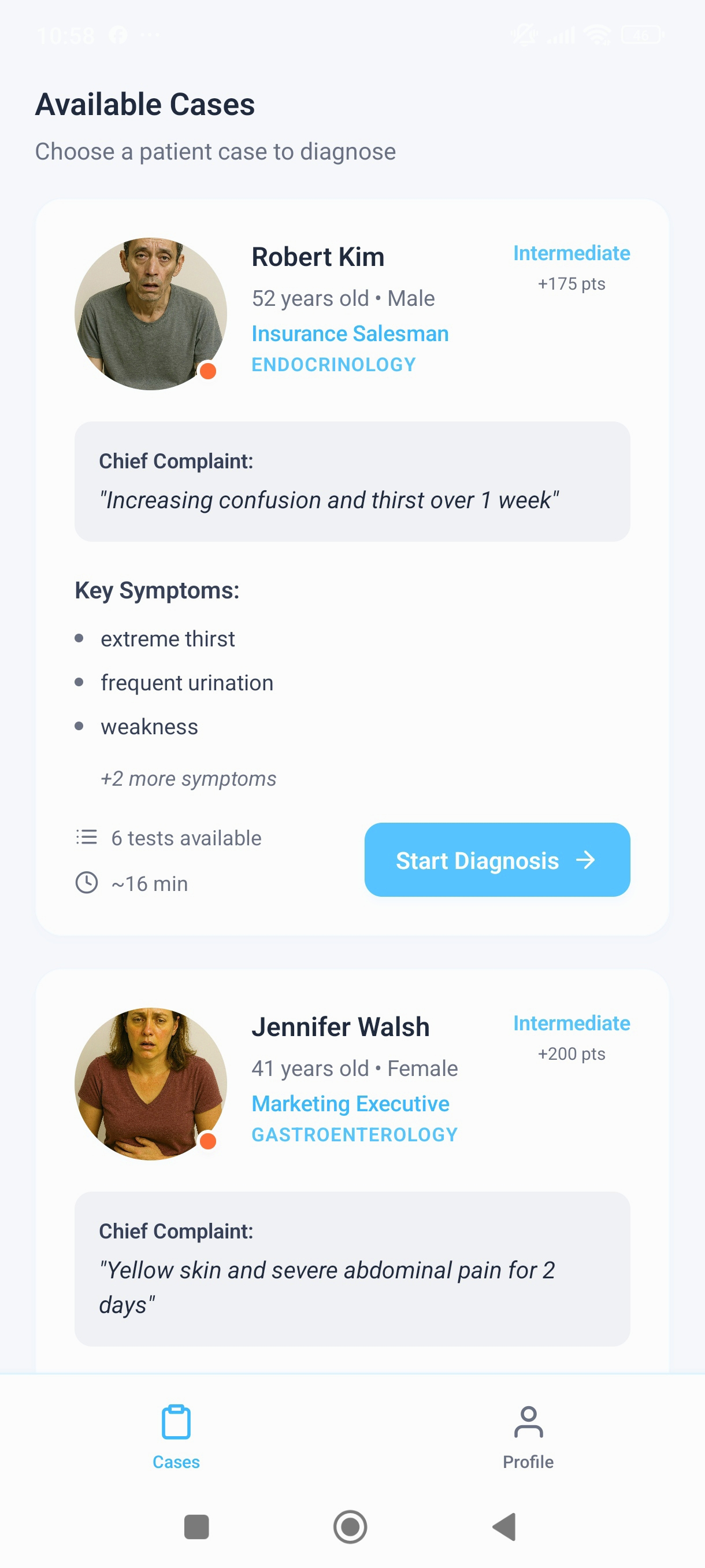Switch to the Profile tab
The image size is (705, 1568).
pos(528,1437)
